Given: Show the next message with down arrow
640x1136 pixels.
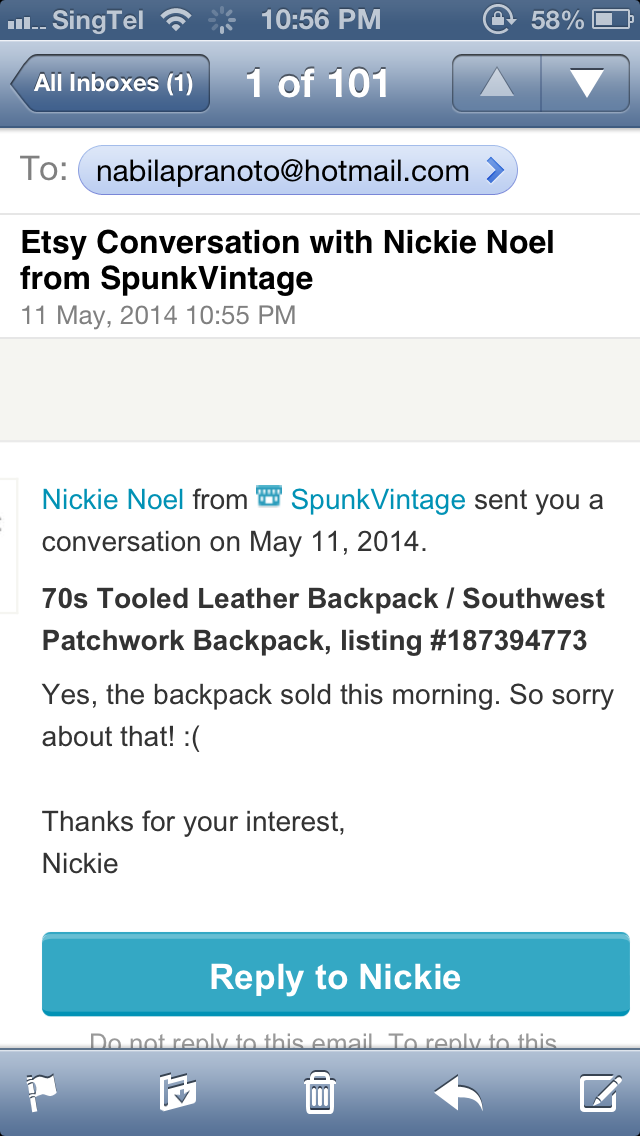Looking at the screenshot, I should click(x=586, y=83).
